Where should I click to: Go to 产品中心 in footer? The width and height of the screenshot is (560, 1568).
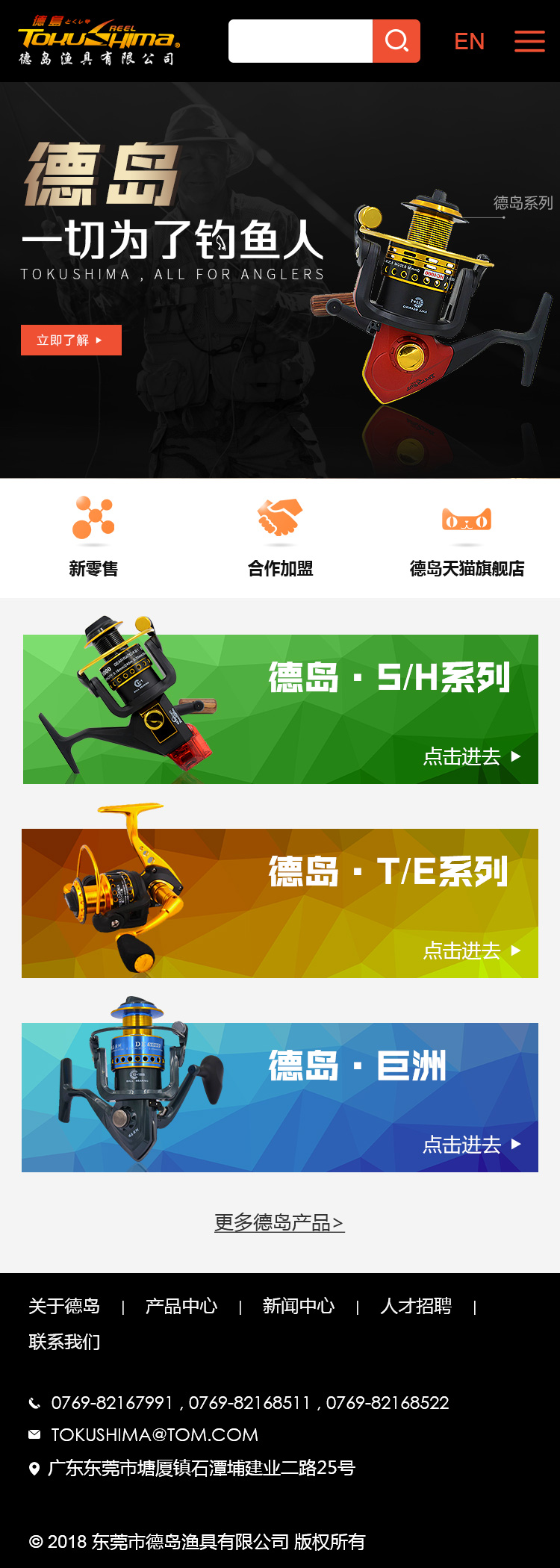tap(181, 1306)
